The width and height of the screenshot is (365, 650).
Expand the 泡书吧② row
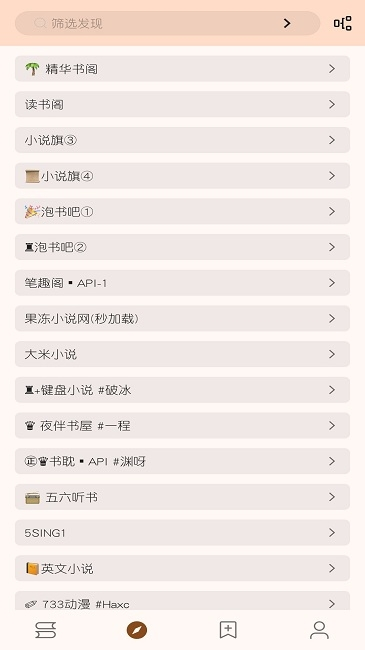tap(182, 247)
